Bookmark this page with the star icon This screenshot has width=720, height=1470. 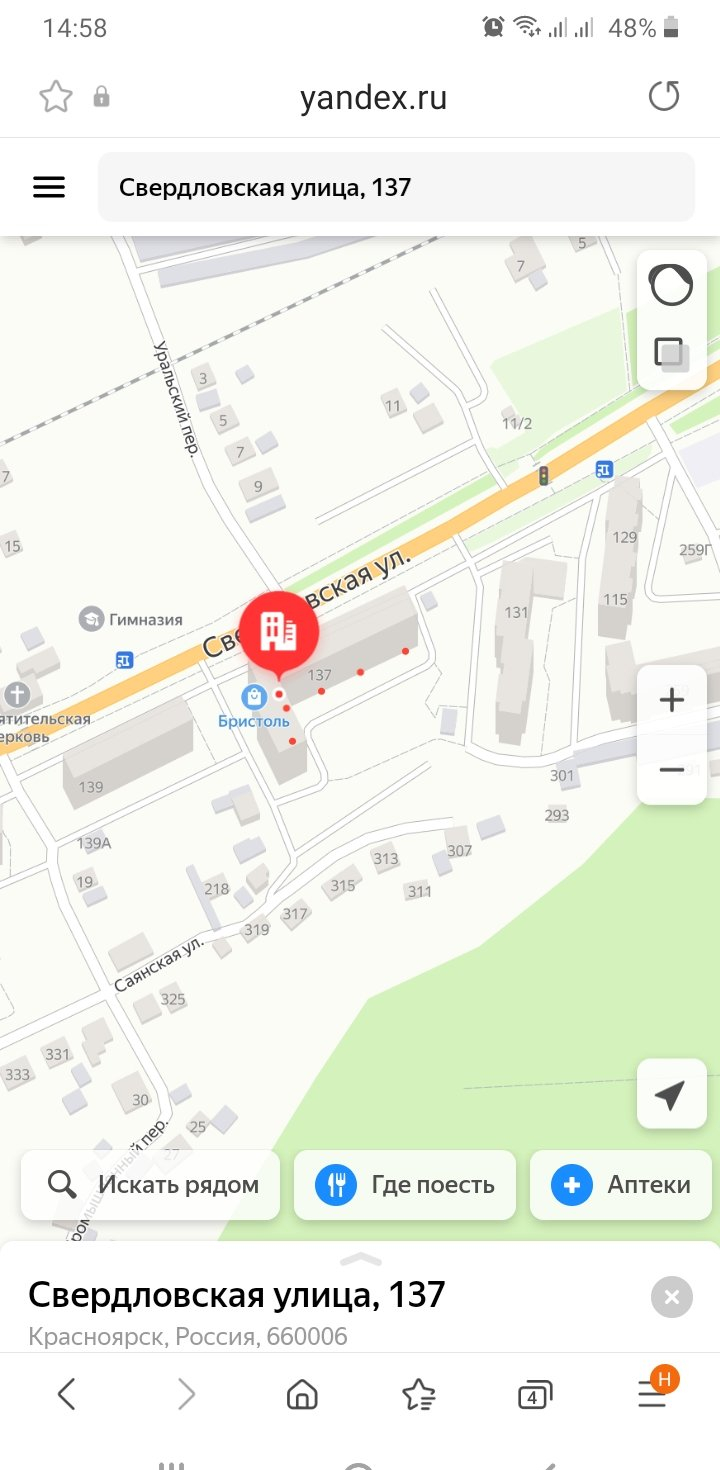[56, 97]
